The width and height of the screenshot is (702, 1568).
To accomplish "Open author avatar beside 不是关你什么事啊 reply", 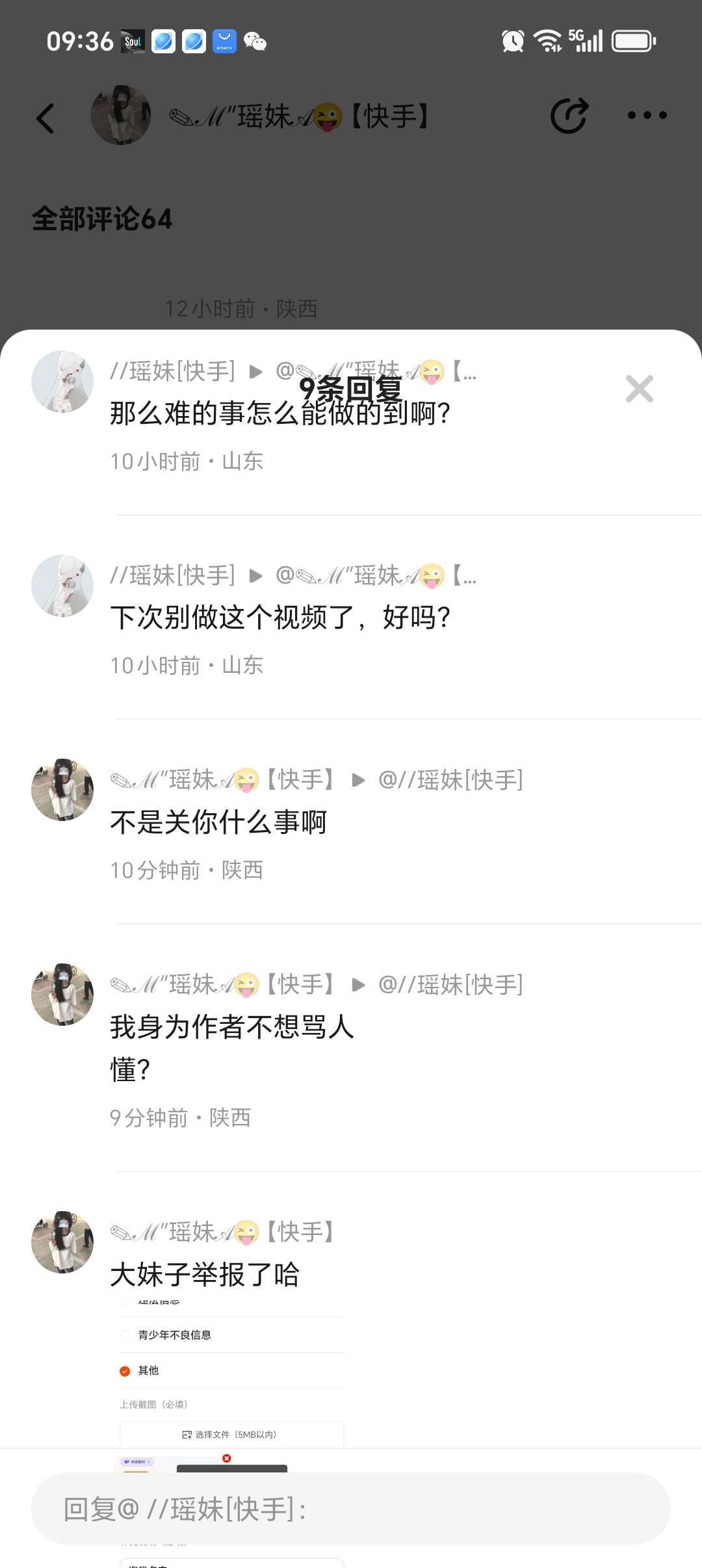I will click(x=62, y=790).
